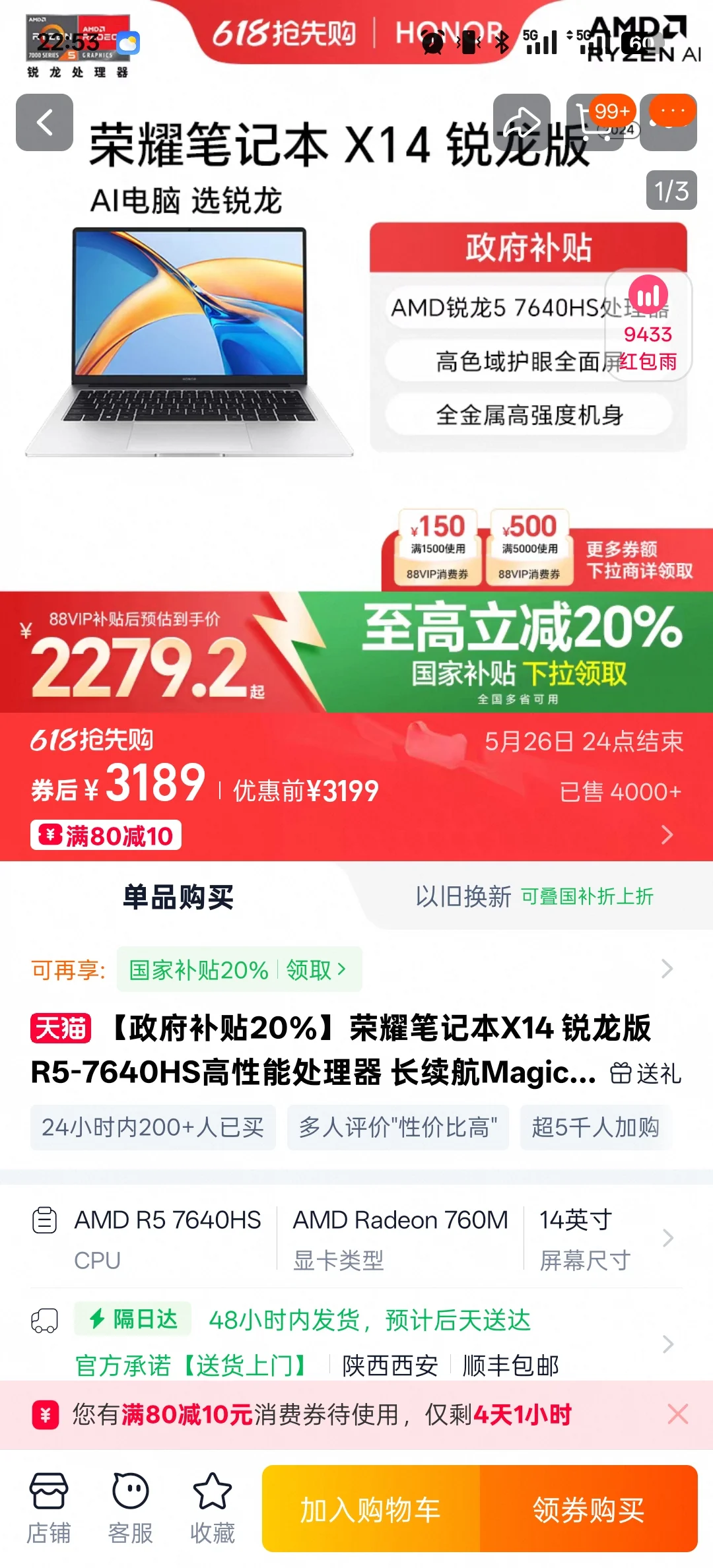The height and width of the screenshot is (1568, 713).
Task: Dismiss the 满80减10元 coupon reminder
Action: coord(678,1414)
